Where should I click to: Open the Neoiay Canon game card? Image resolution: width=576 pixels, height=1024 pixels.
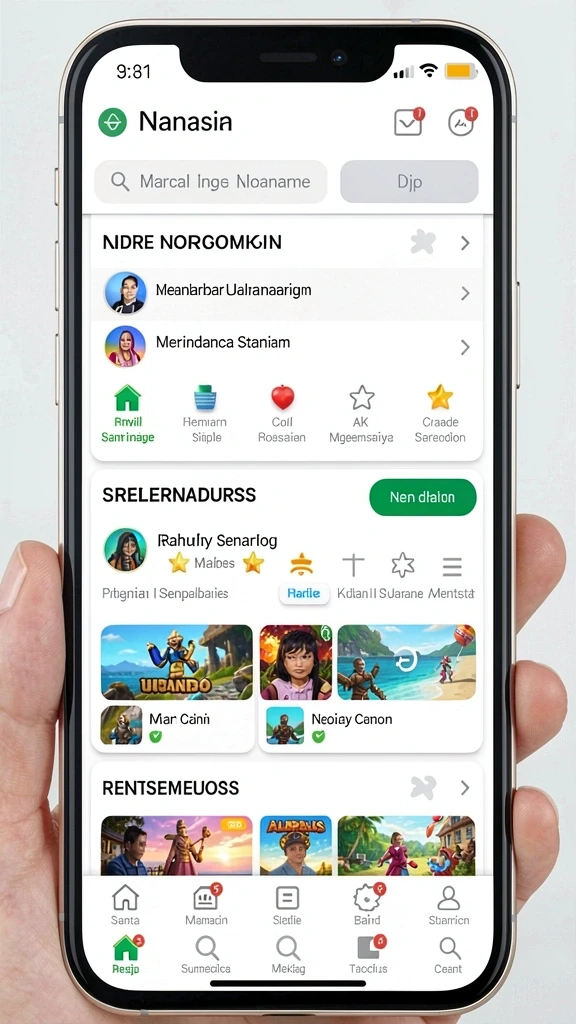tap(370, 688)
